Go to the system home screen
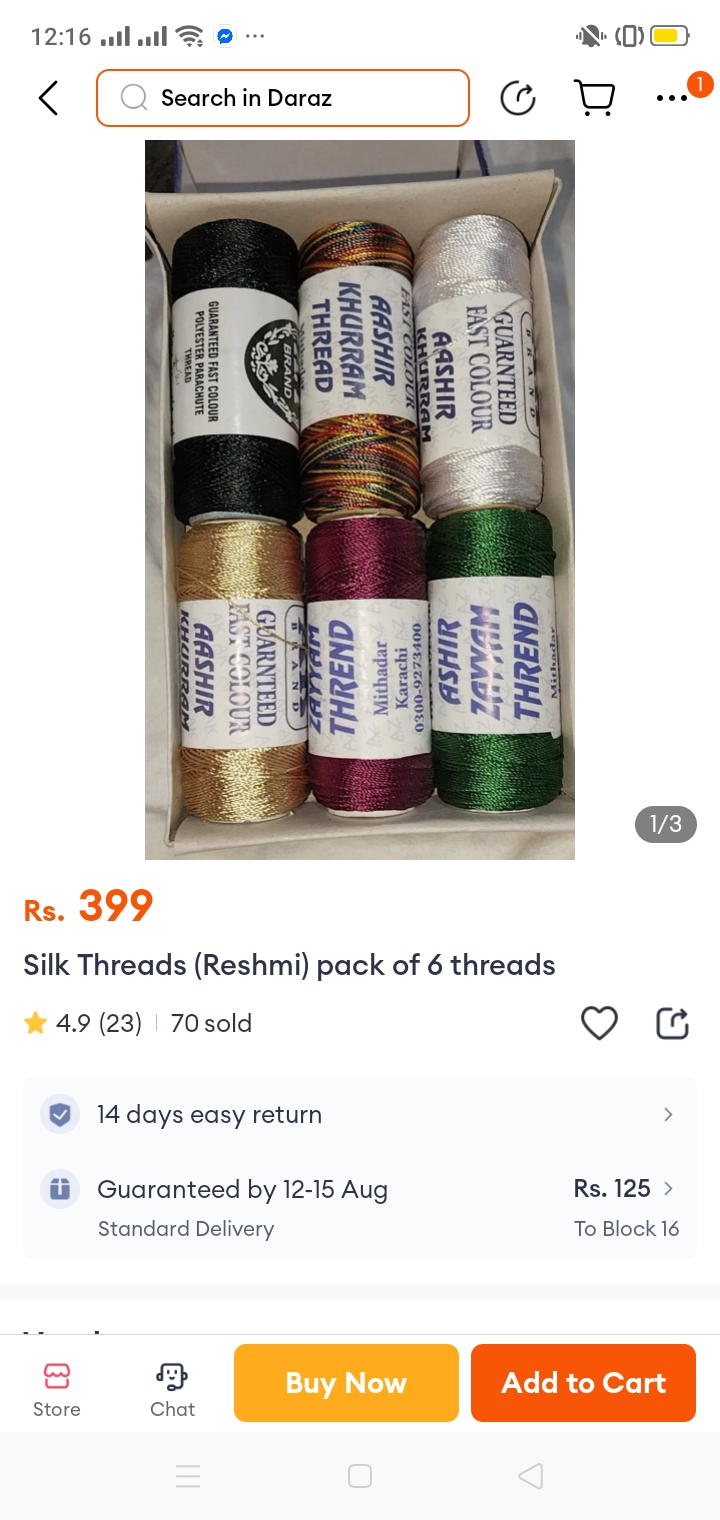 point(360,1476)
